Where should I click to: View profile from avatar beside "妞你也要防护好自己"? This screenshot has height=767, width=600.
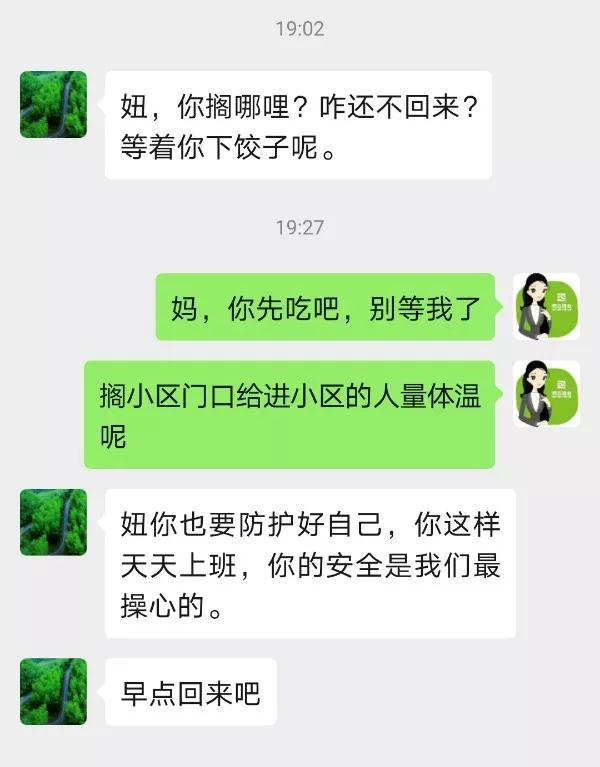click(53, 522)
